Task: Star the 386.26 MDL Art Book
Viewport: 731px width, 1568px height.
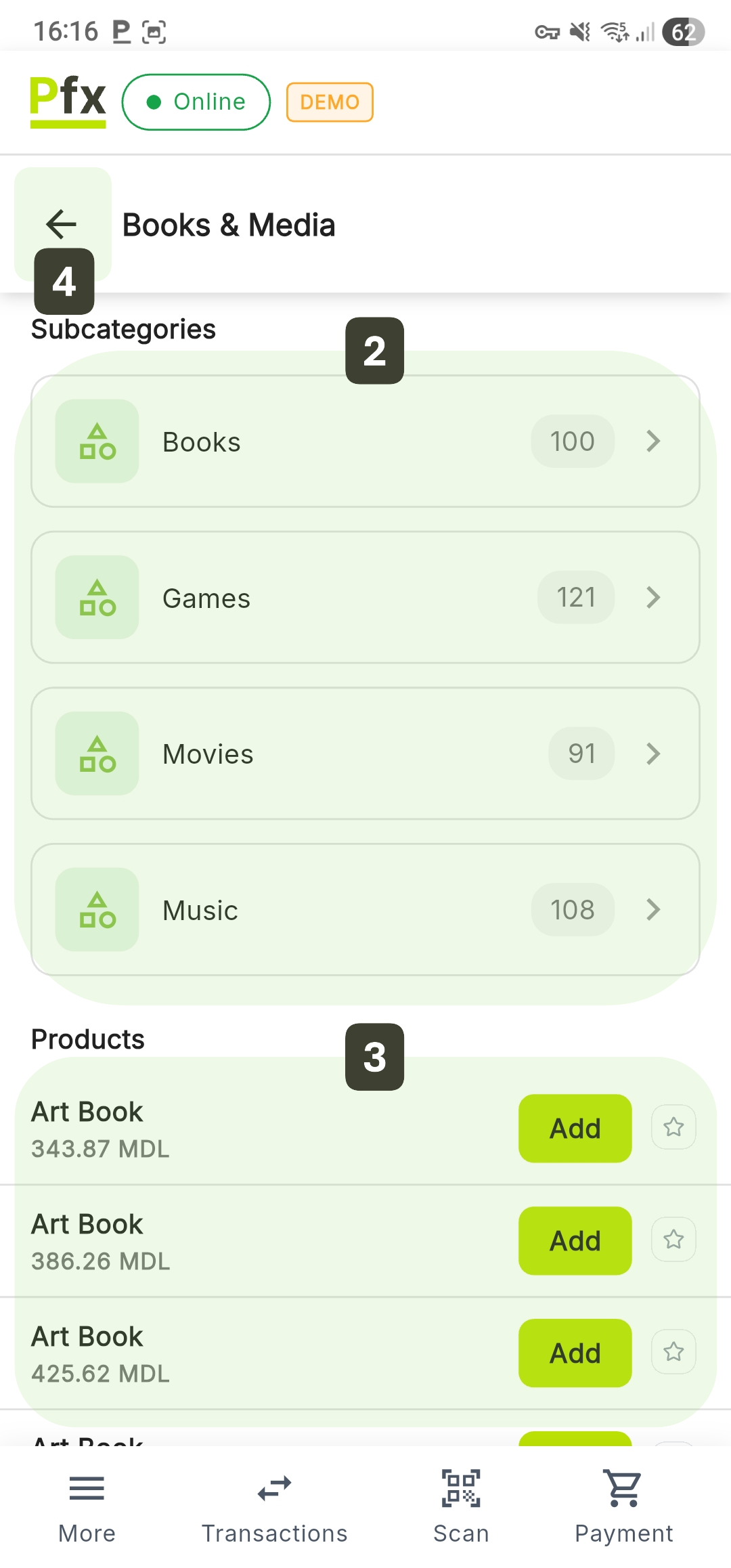Action: click(x=673, y=1240)
